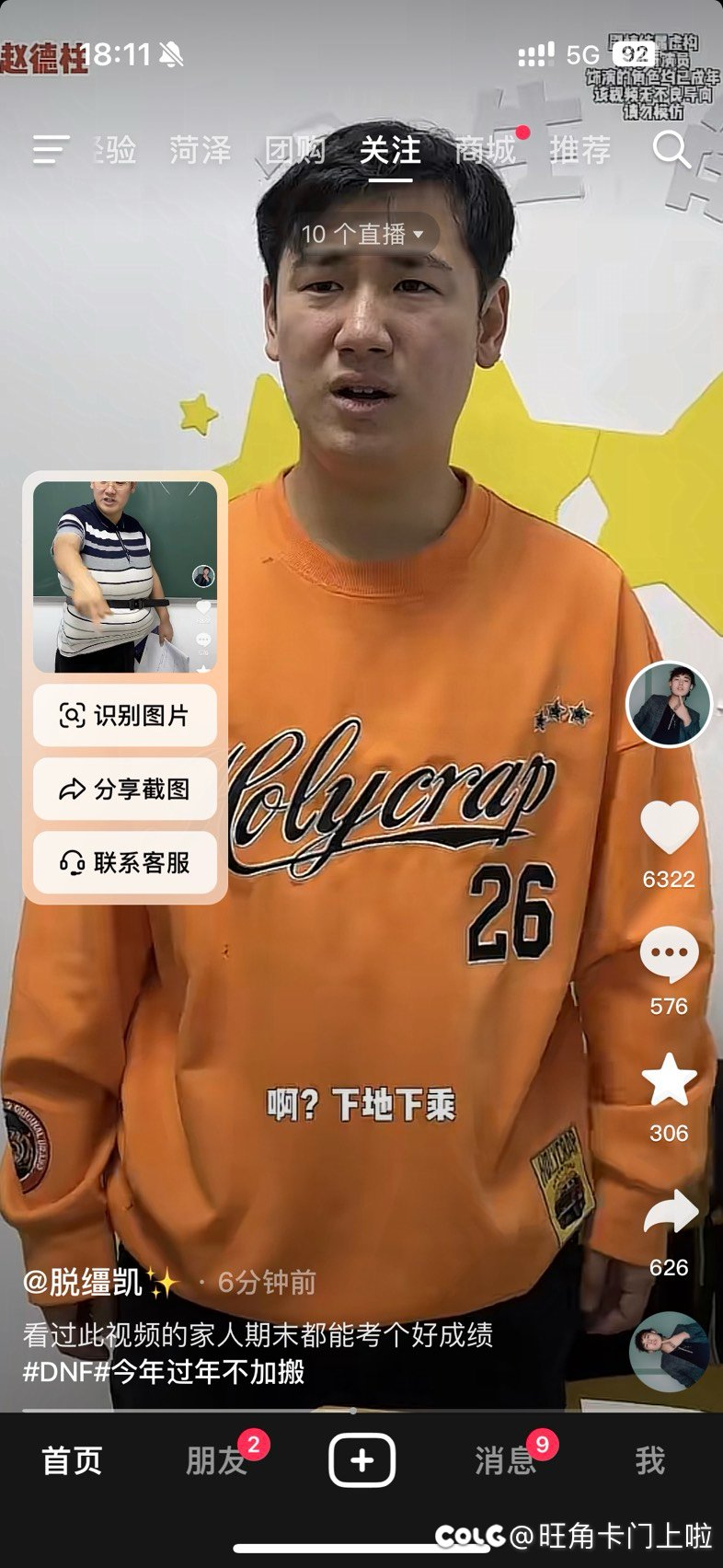Open the 朋友 tab

pos(217,1460)
